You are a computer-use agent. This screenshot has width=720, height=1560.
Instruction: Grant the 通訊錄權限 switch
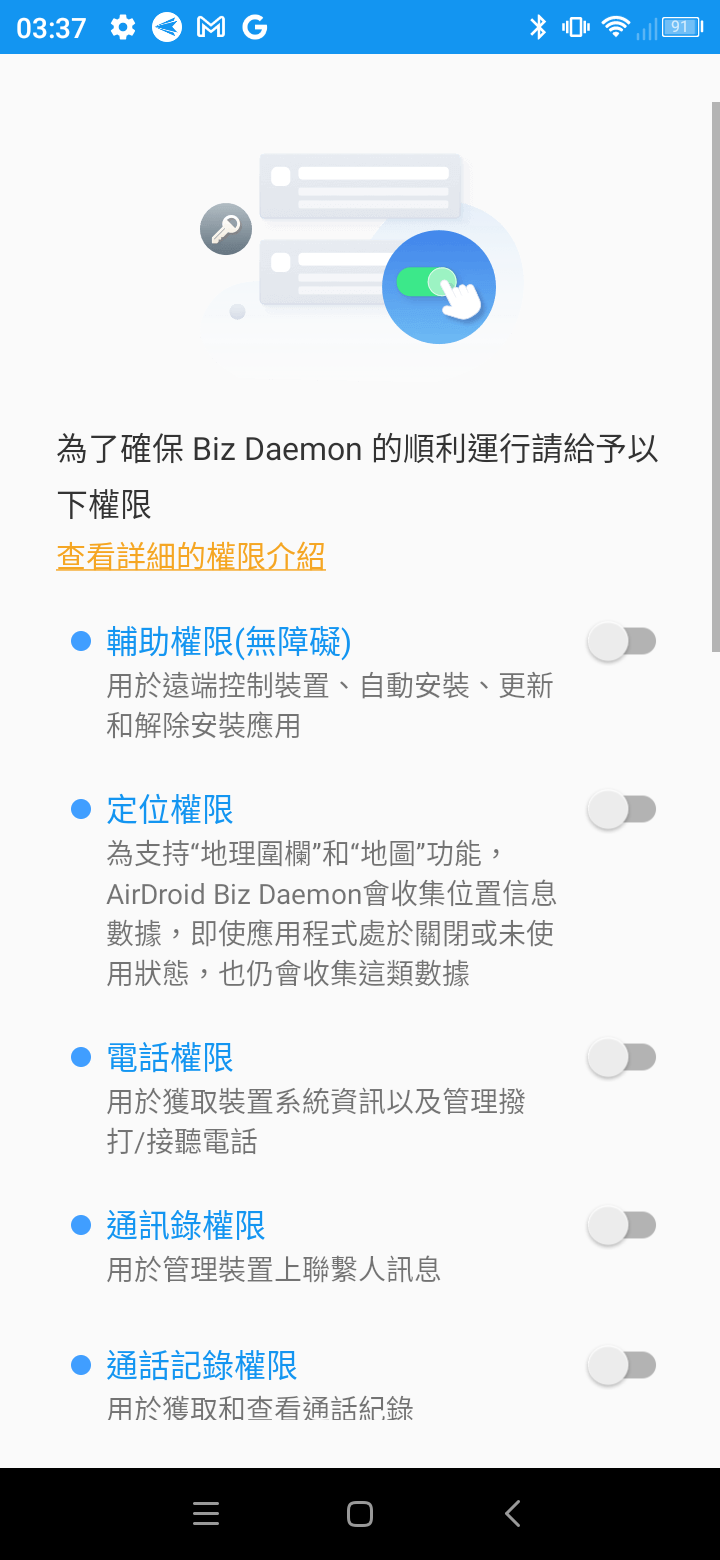click(x=621, y=1225)
